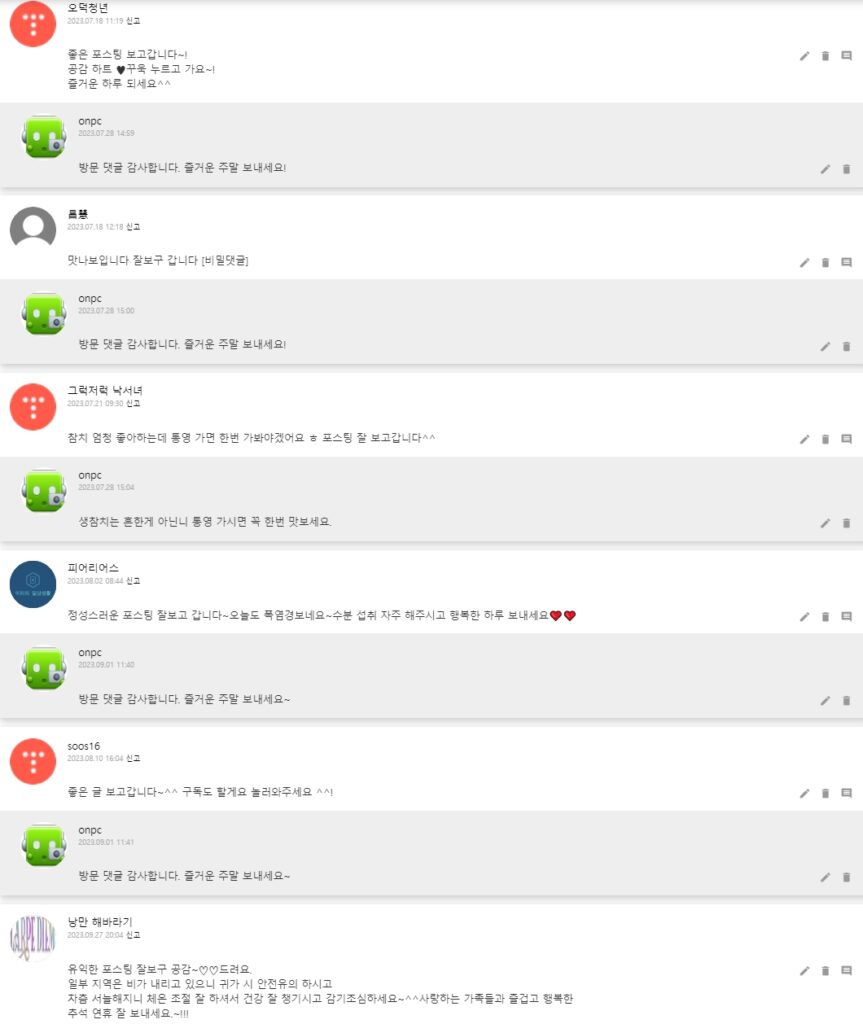Screen dimensions: 863x1024
Task: Delete 그럭저럭 낙서녀's comment
Action: pos(825,439)
